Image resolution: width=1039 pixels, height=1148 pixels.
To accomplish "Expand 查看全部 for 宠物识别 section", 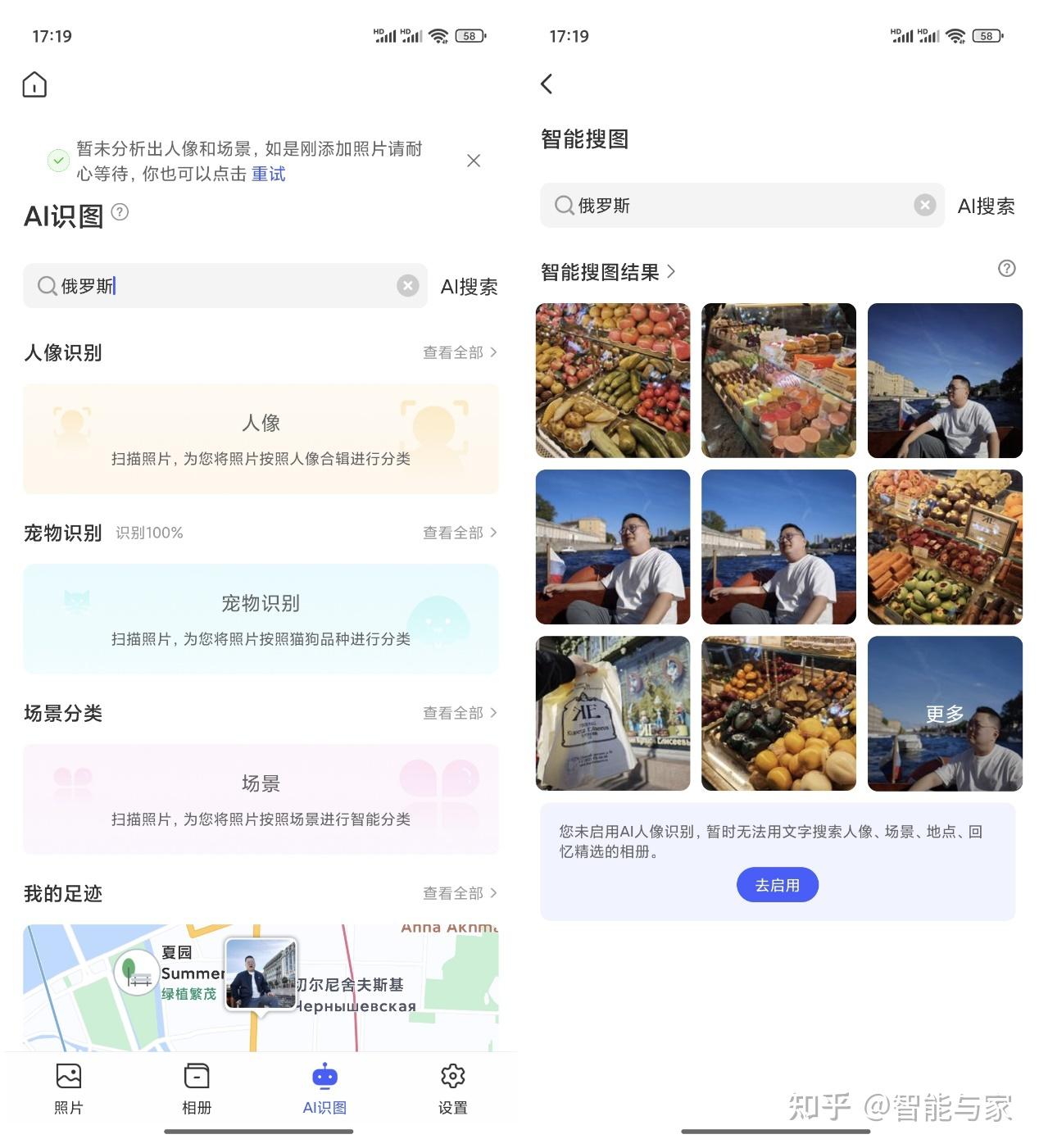I will [x=457, y=533].
